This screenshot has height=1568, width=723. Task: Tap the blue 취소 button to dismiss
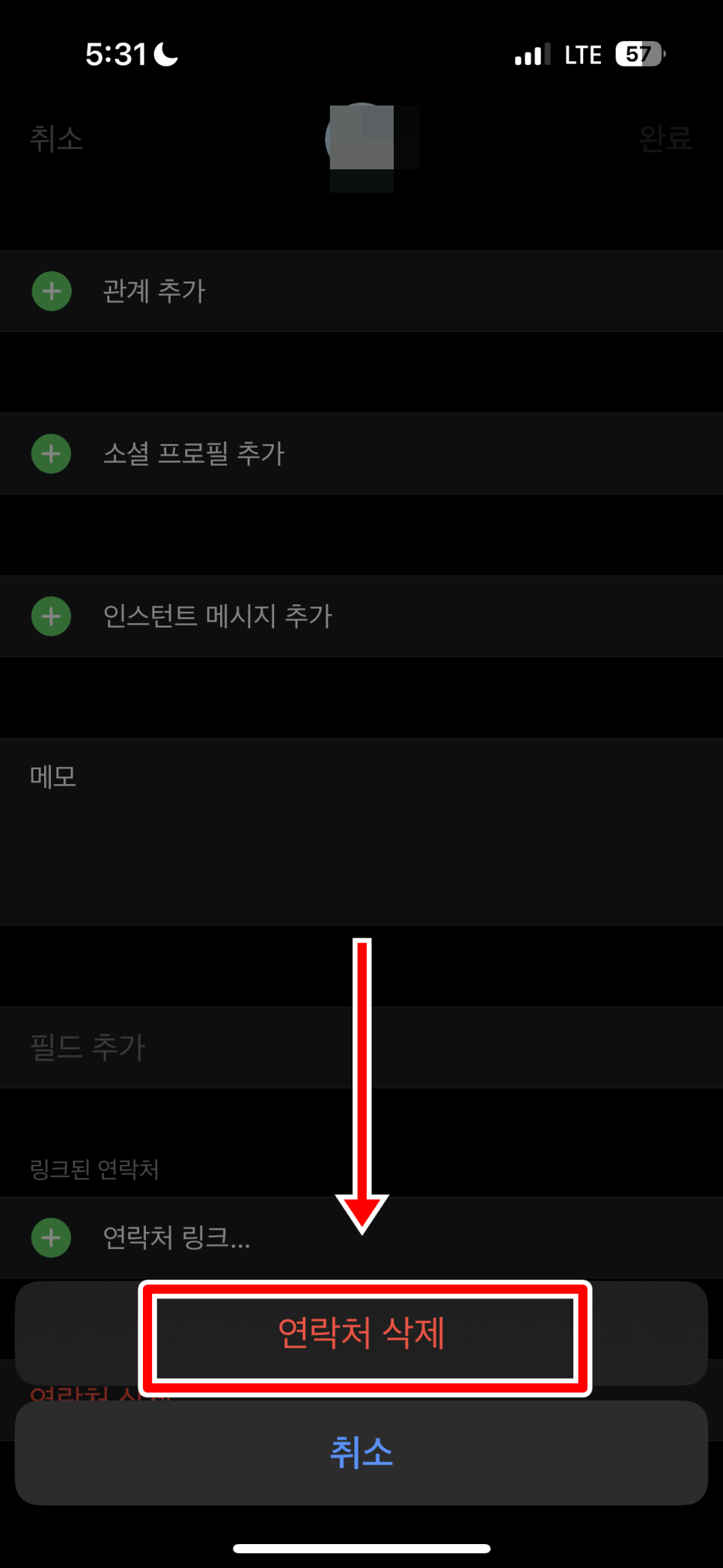pyautogui.click(x=361, y=1453)
